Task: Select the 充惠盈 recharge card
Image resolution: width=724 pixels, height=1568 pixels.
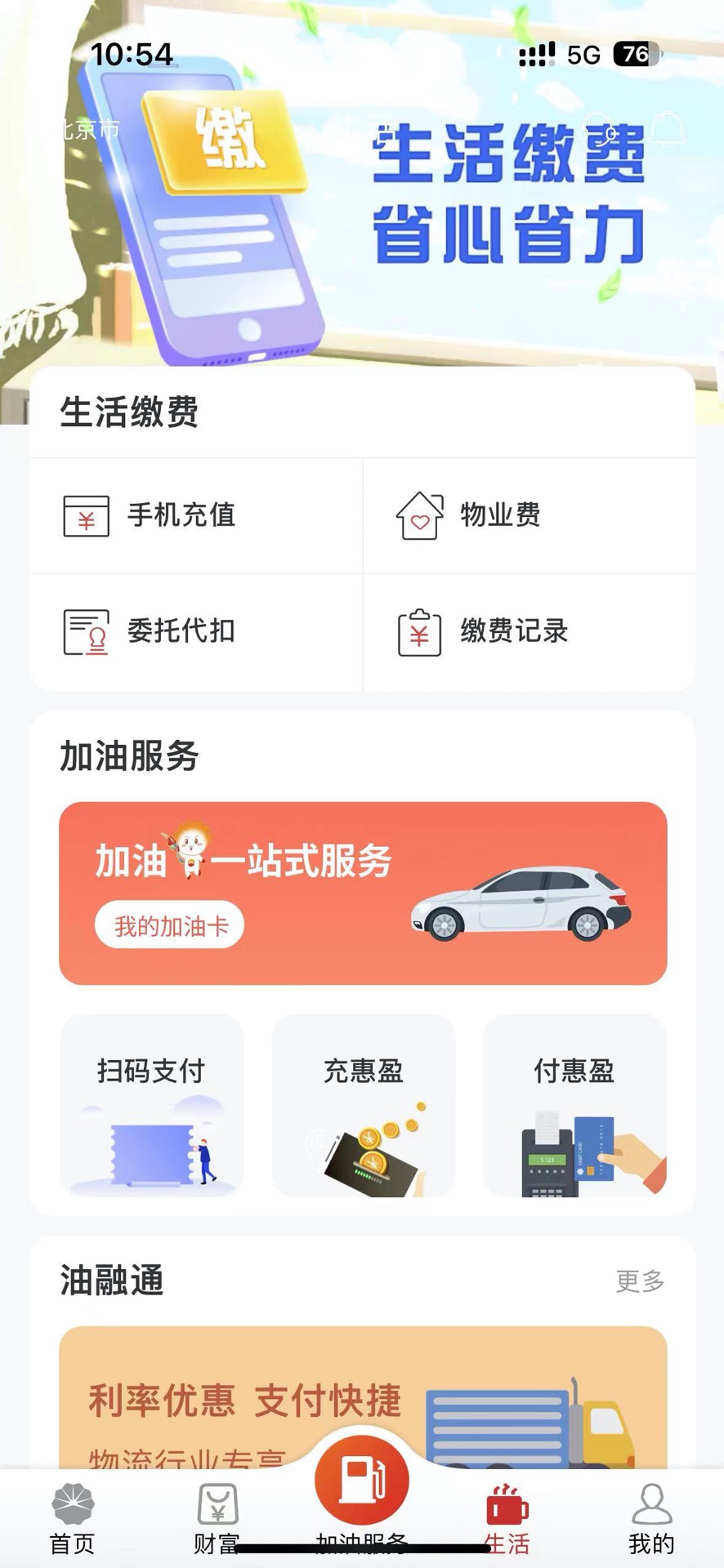Action: pyautogui.click(x=363, y=1107)
